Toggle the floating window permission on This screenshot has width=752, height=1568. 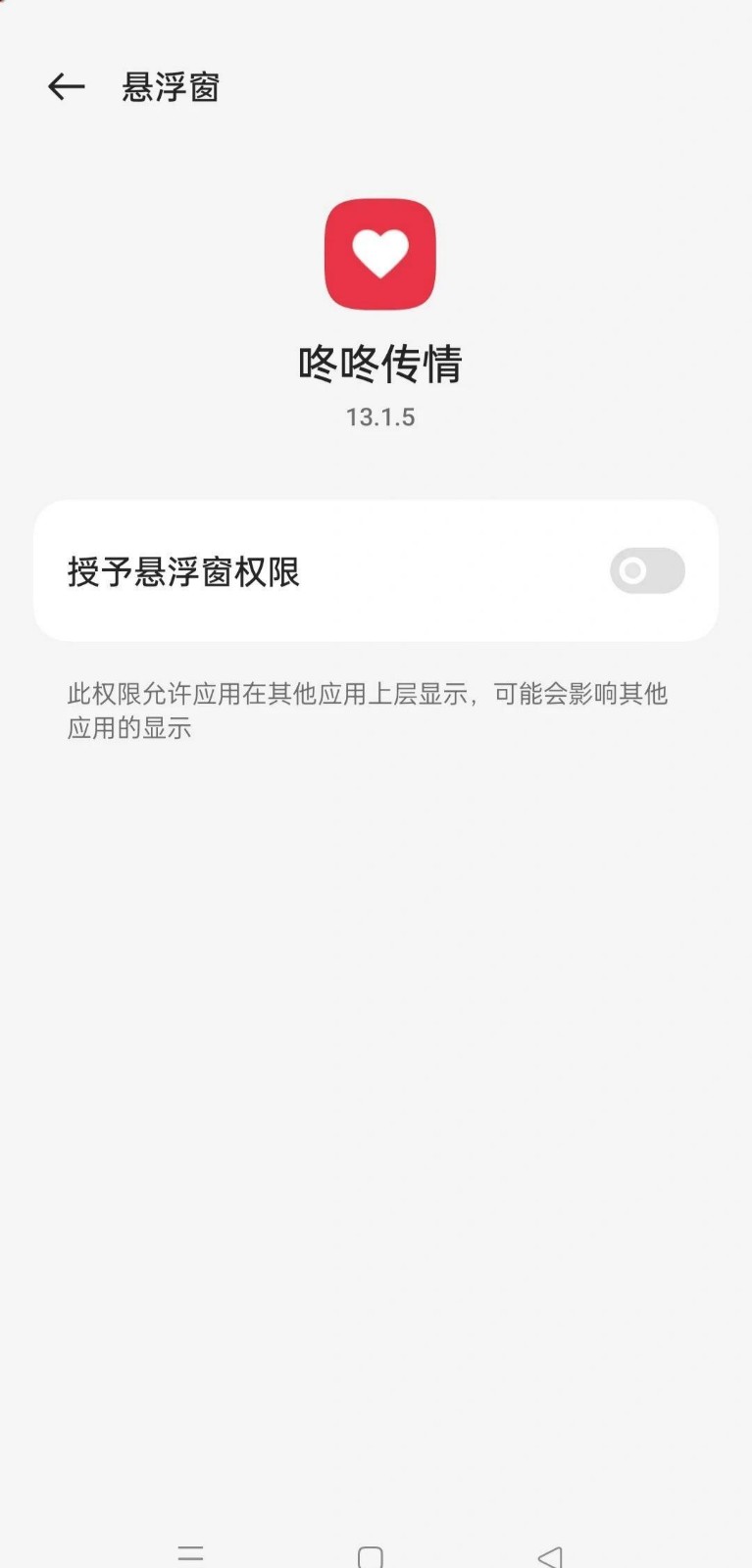coord(646,570)
